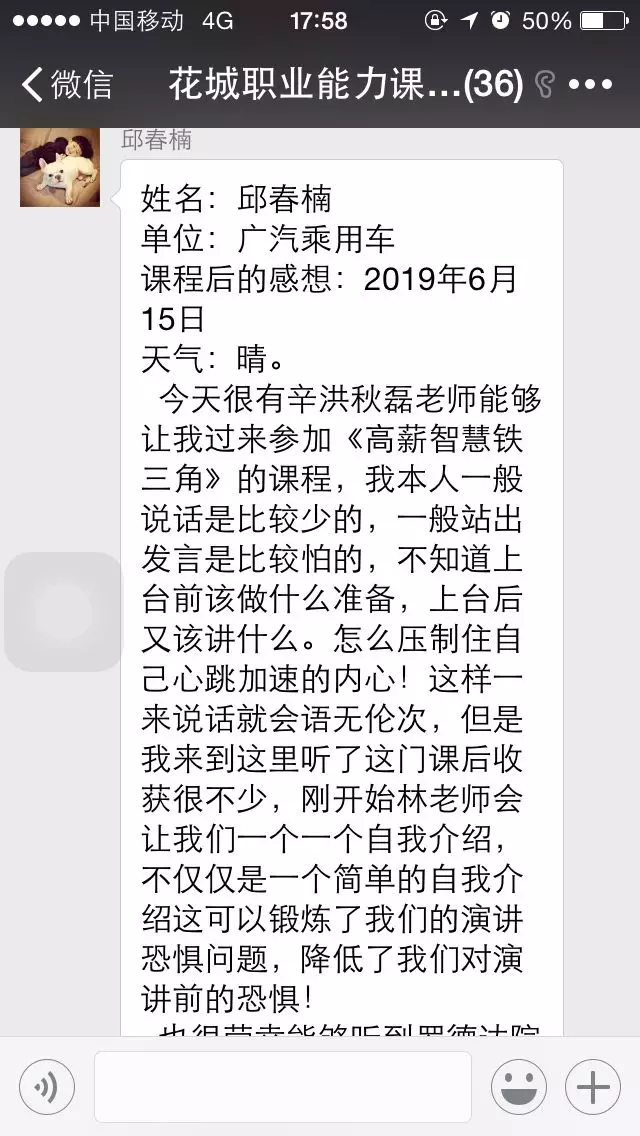The height and width of the screenshot is (1136, 640).
Task: Open the plus attachment menu
Action: point(592,1086)
